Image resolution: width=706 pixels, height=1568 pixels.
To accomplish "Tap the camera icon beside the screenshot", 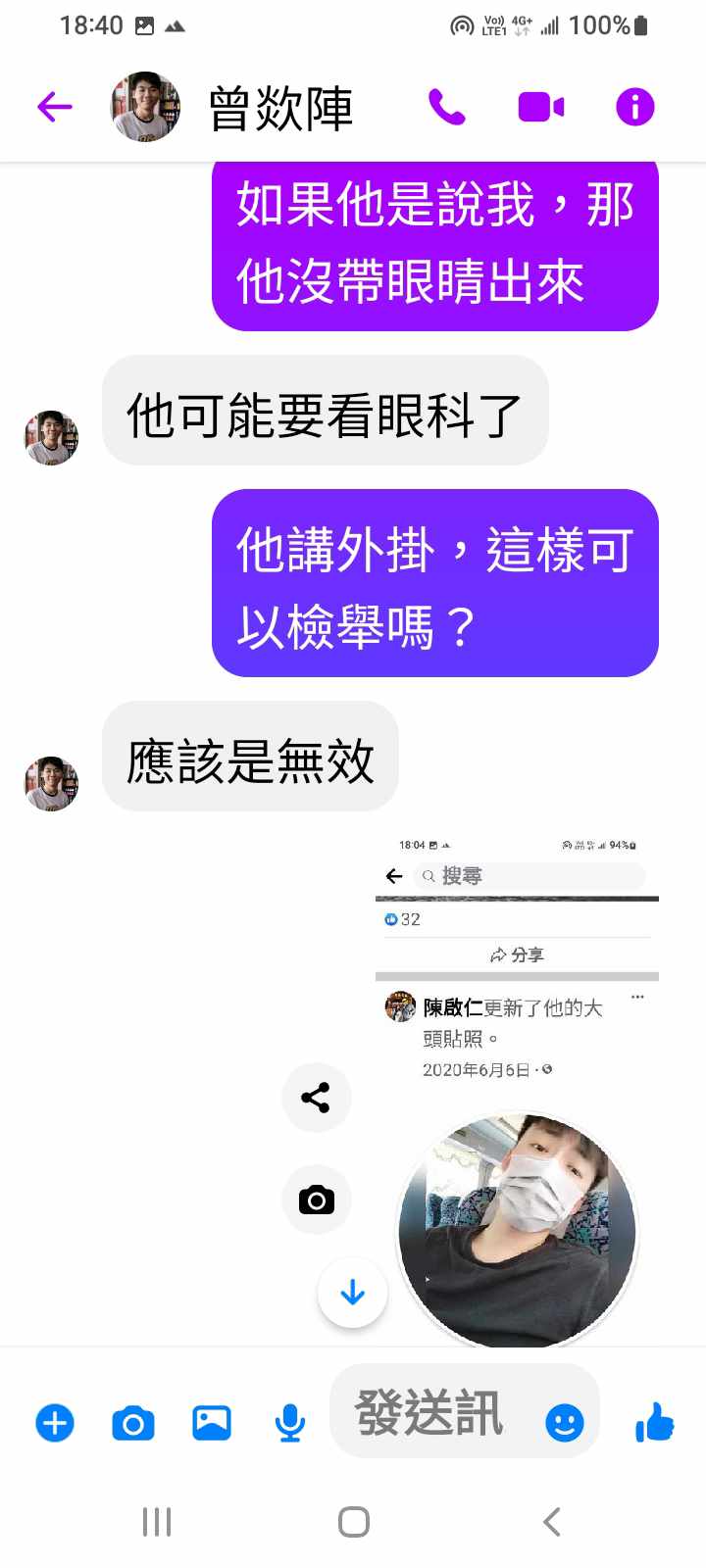I will [x=316, y=1200].
